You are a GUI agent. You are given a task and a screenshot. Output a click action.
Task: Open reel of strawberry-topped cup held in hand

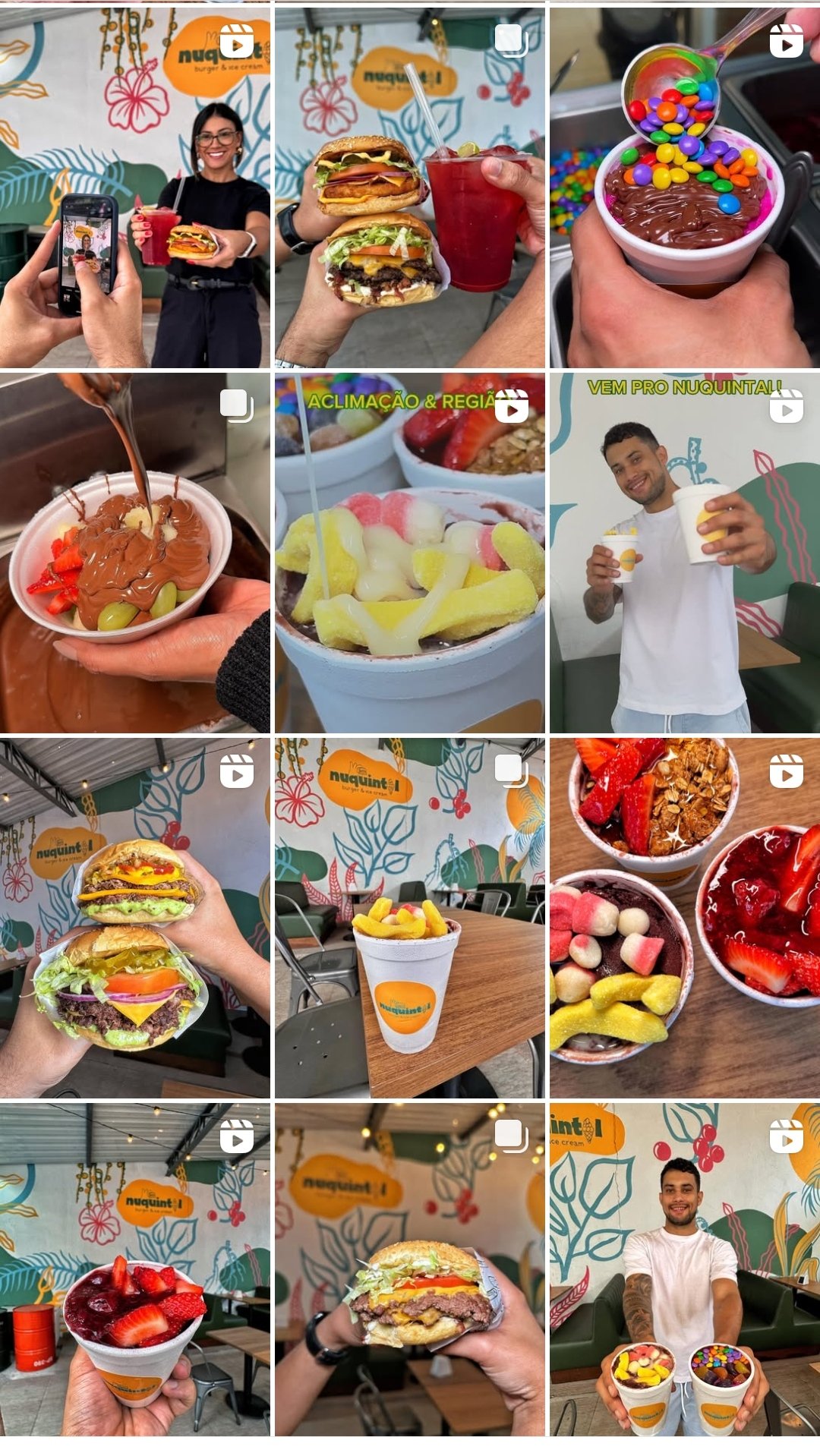click(134, 1269)
